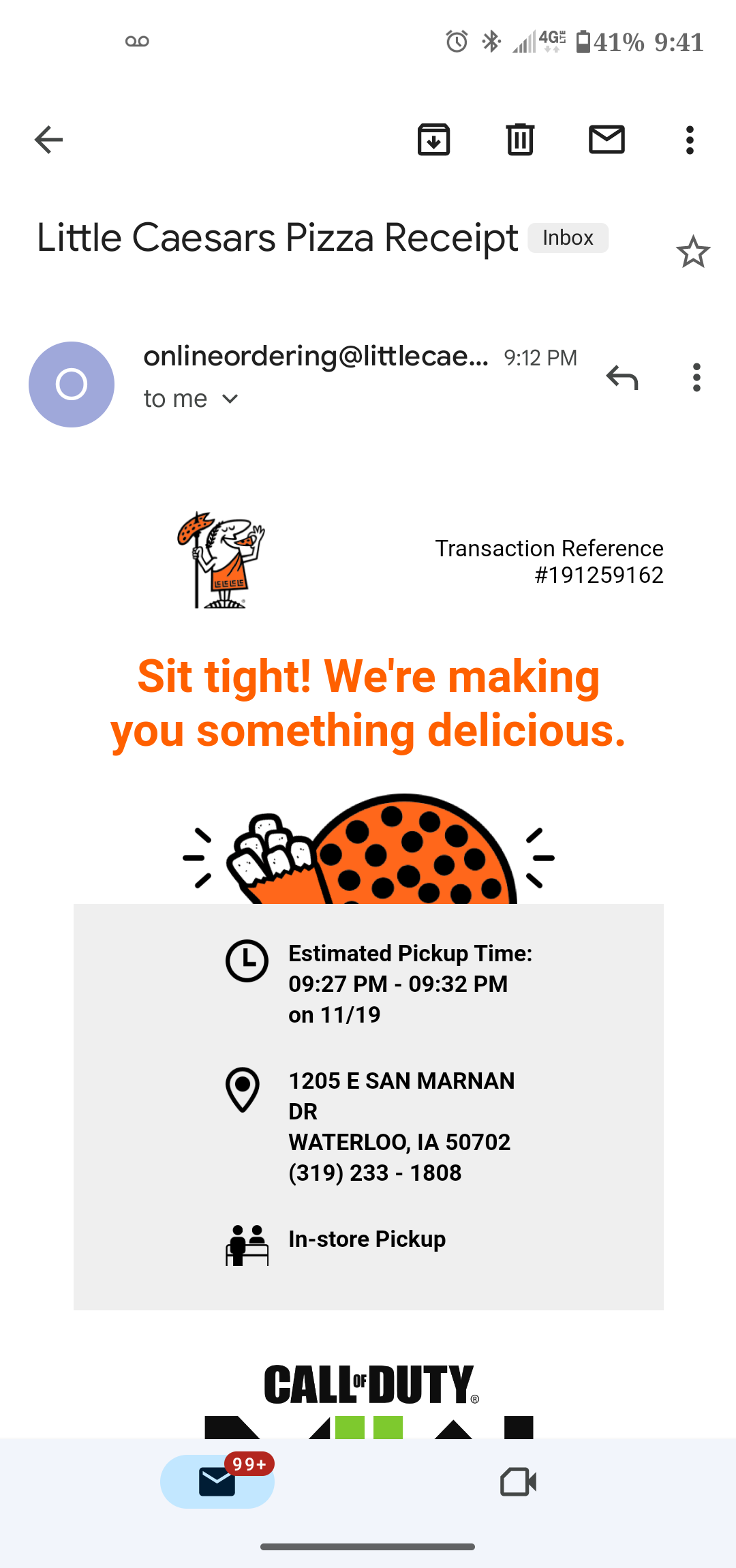This screenshot has width=736, height=1568.
Task: Tap the Inbox label chip
Action: (568, 238)
